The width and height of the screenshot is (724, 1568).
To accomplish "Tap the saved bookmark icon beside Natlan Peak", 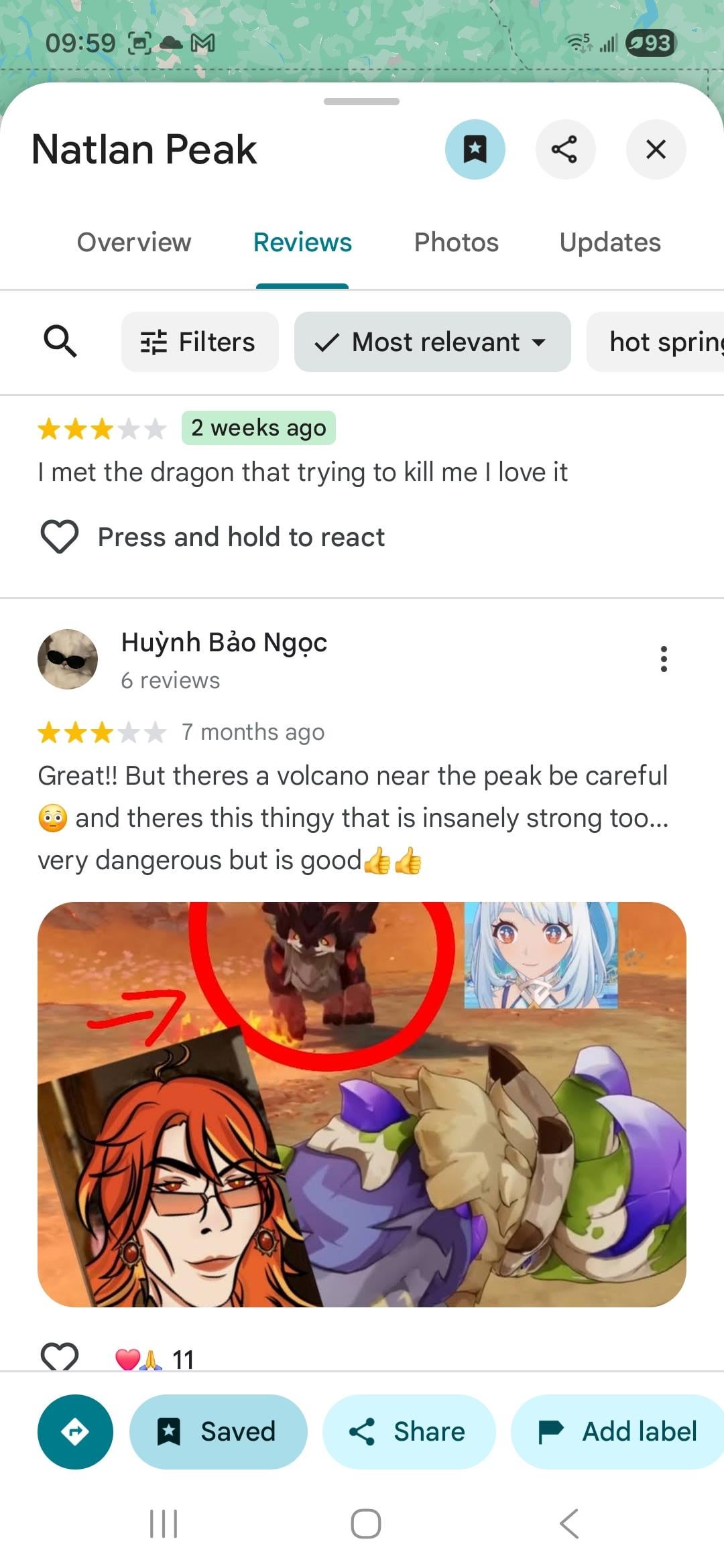I will (475, 149).
